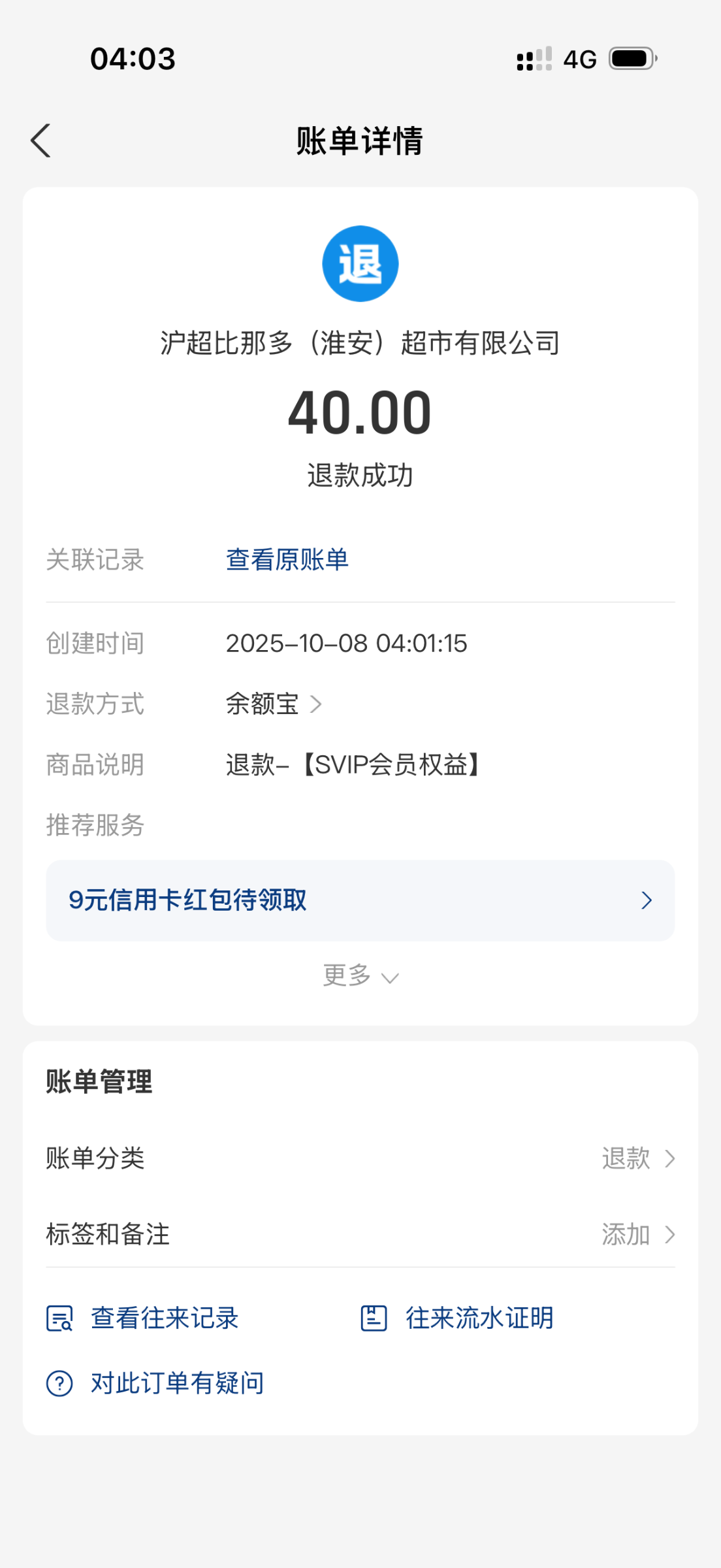Claim the 9元信用卡红包 offer

[360, 900]
